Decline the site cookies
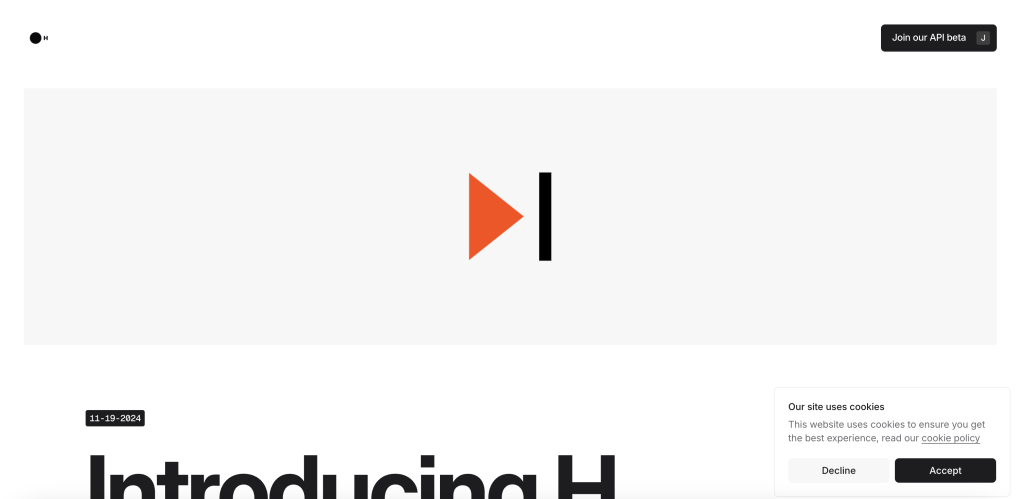 (x=838, y=470)
